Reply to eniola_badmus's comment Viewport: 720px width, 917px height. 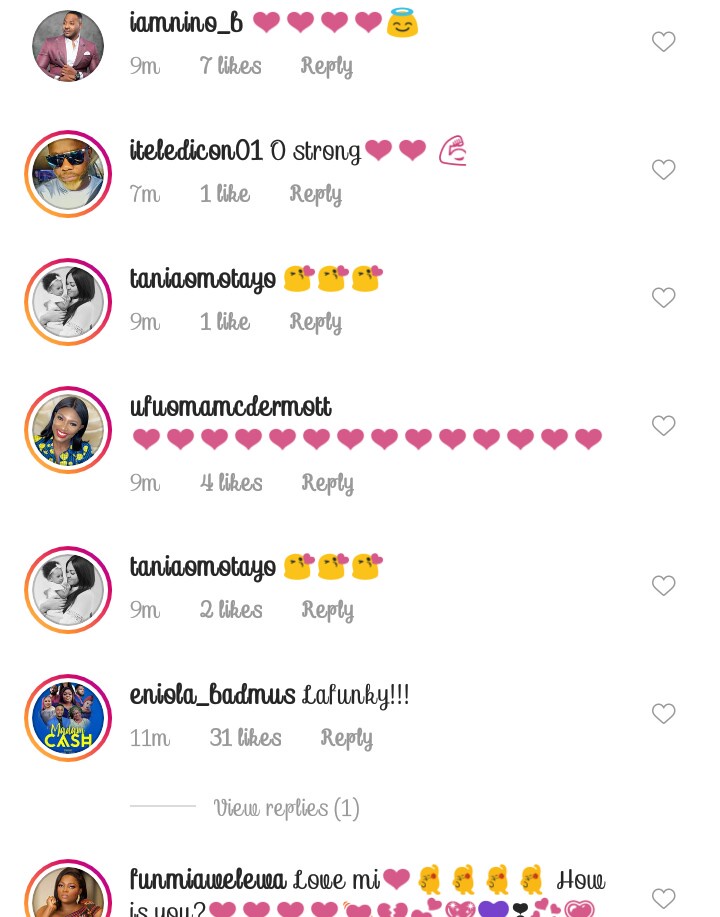point(346,738)
